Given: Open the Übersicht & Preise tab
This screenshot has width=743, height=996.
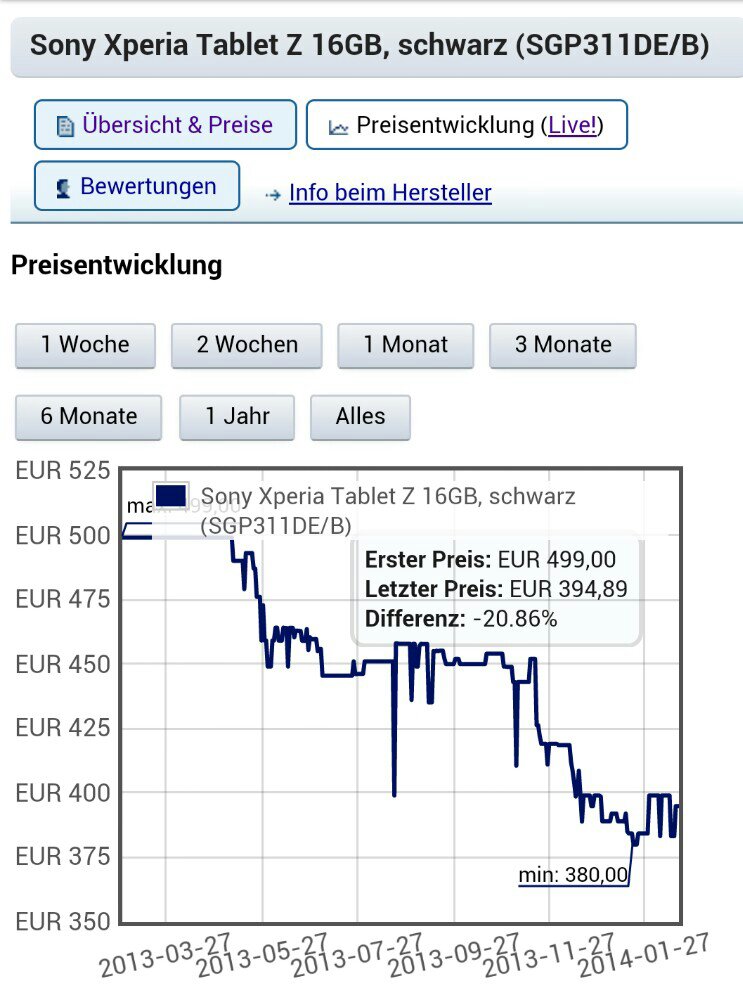Looking at the screenshot, I should tap(165, 125).
